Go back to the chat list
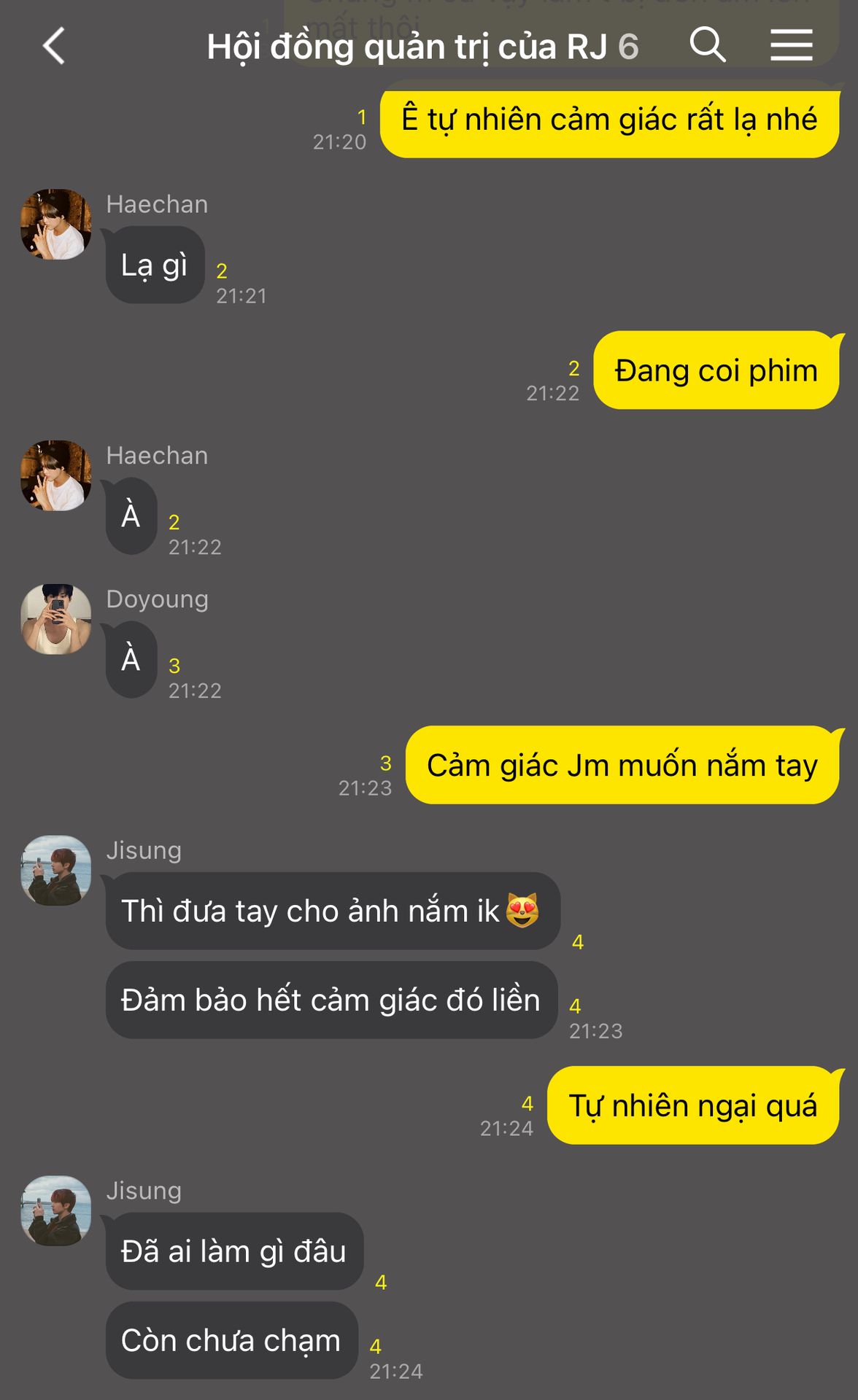This screenshot has height=1400, width=858. click(x=54, y=46)
